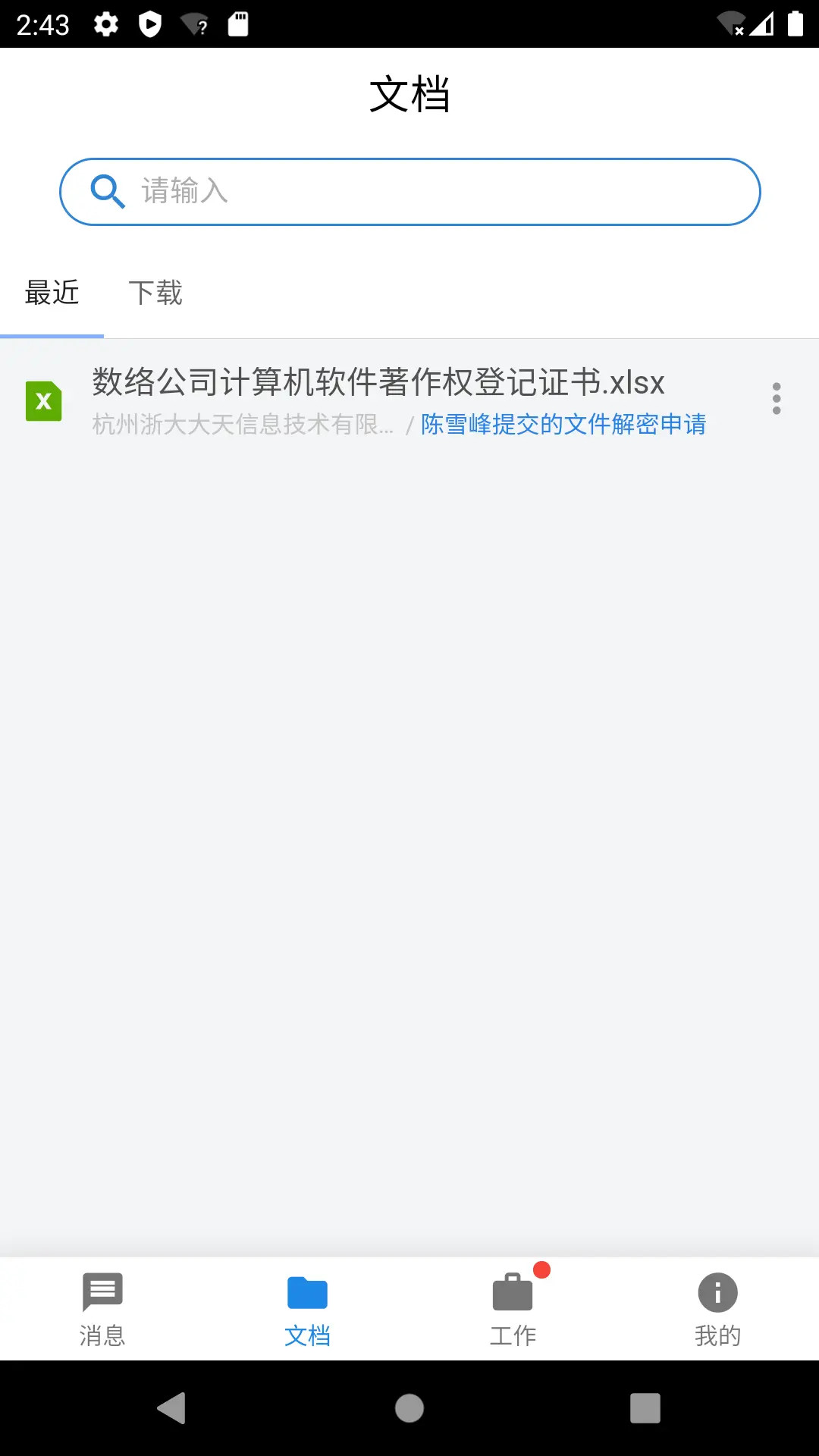Switch to the 下载 tab

coord(155,293)
